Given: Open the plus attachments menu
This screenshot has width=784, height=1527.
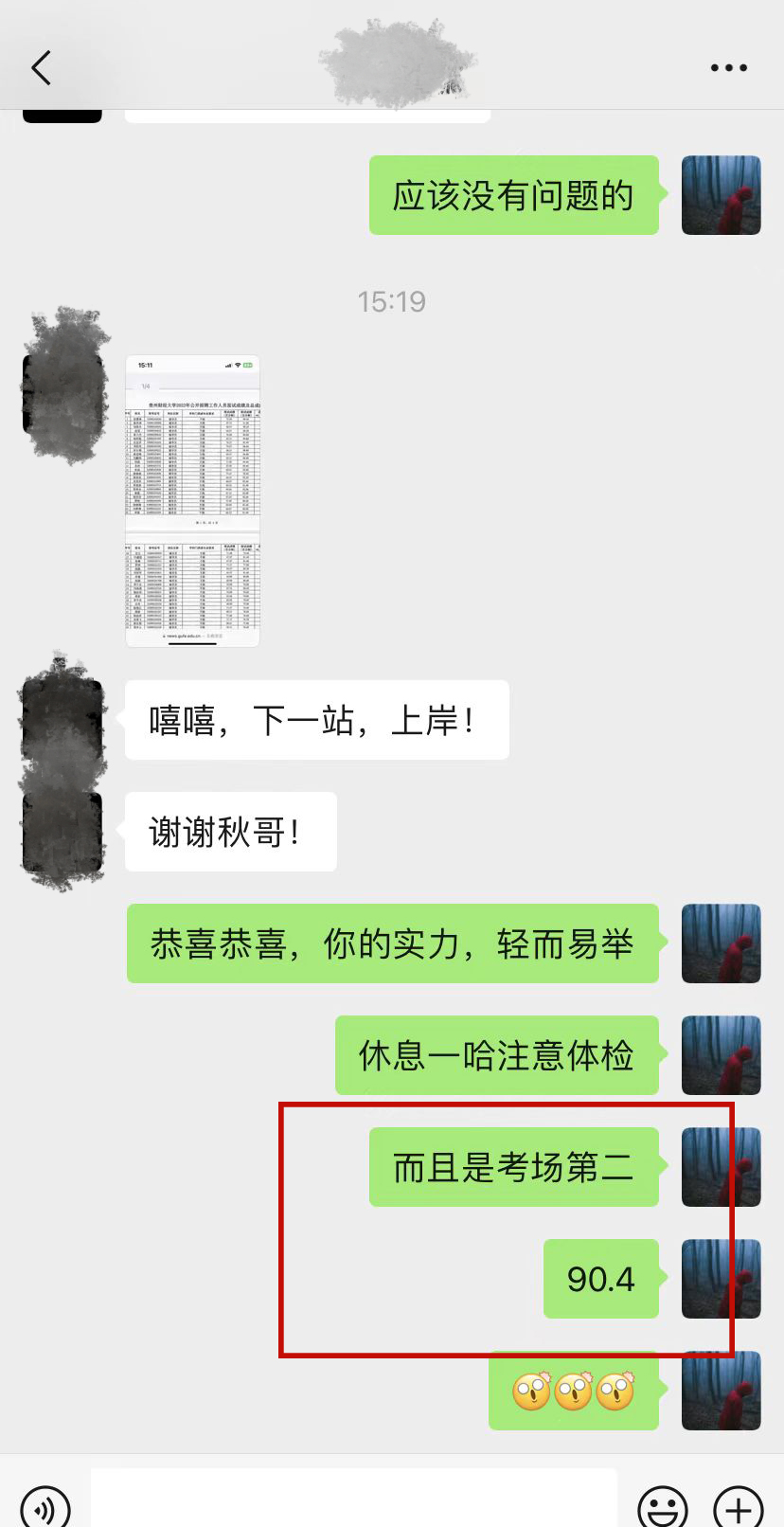Looking at the screenshot, I should click(738, 1506).
